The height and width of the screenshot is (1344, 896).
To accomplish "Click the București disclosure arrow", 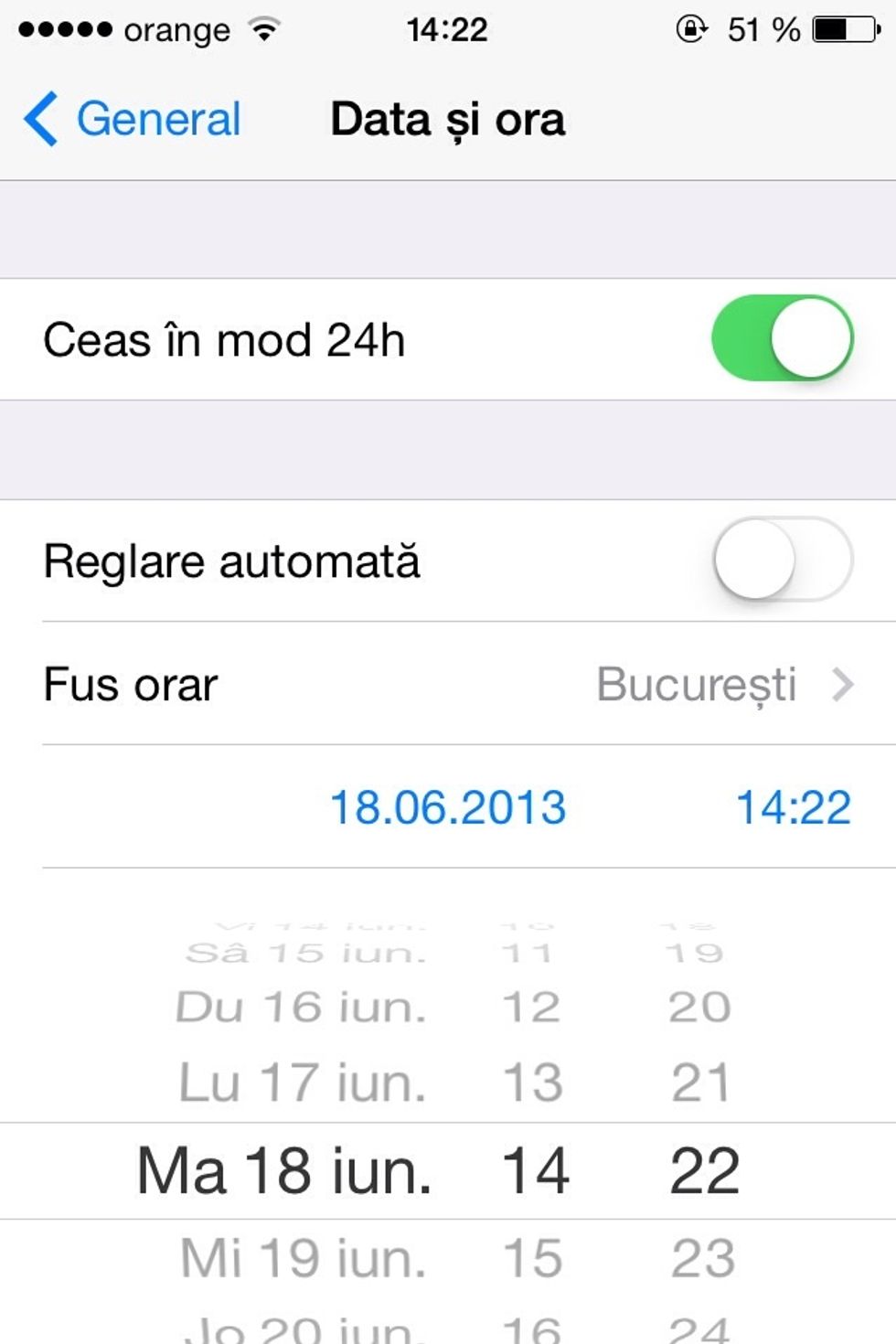I will click(841, 684).
